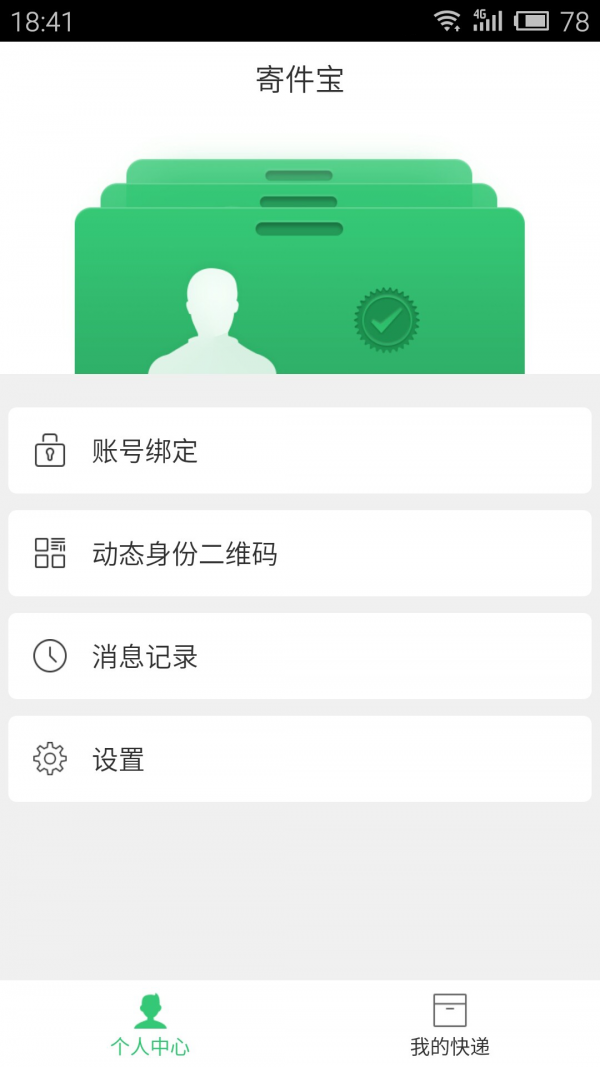View 消息记录 message history
Image resolution: width=600 pixels, height=1067 pixels.
(x=299, y=657)
